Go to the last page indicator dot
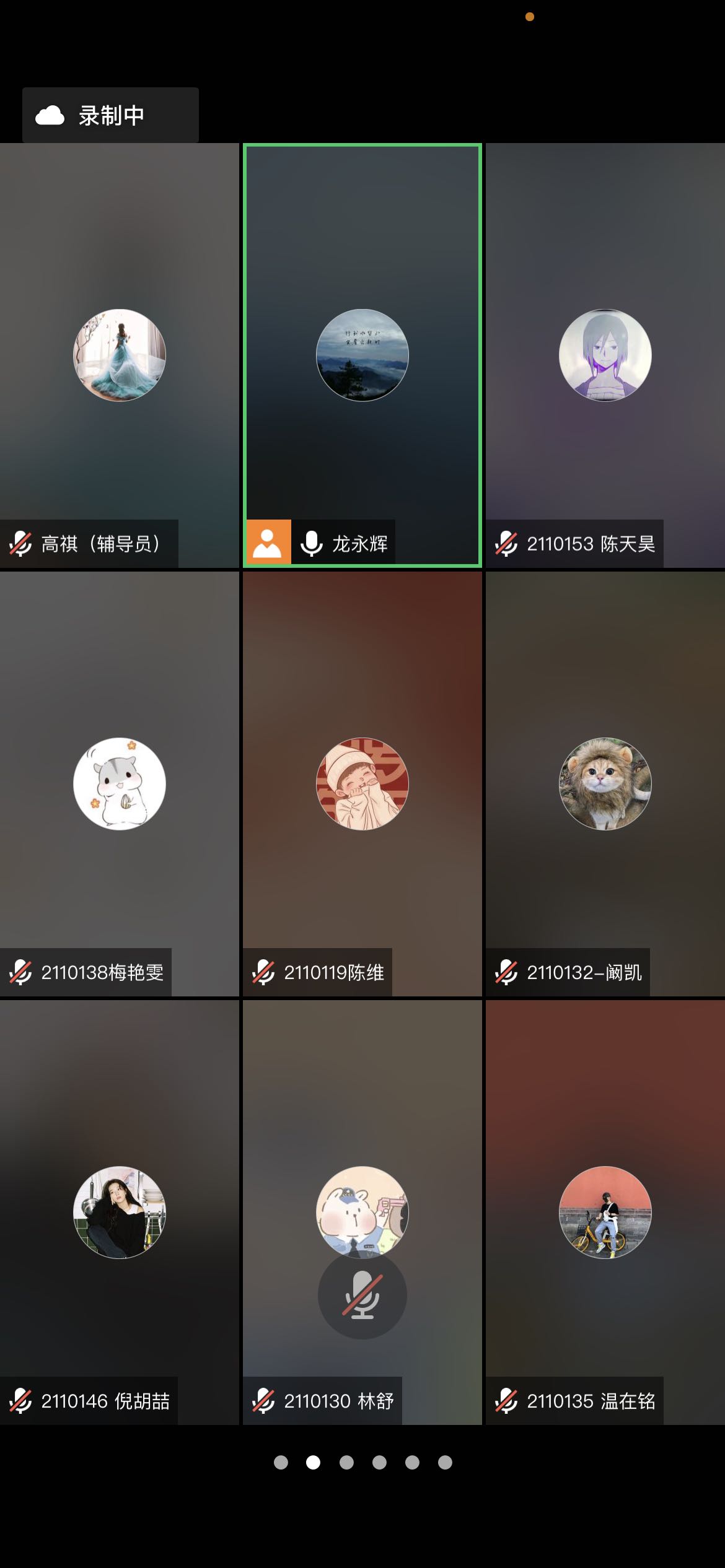The image size is (725, 1568). click(445, 1462)
